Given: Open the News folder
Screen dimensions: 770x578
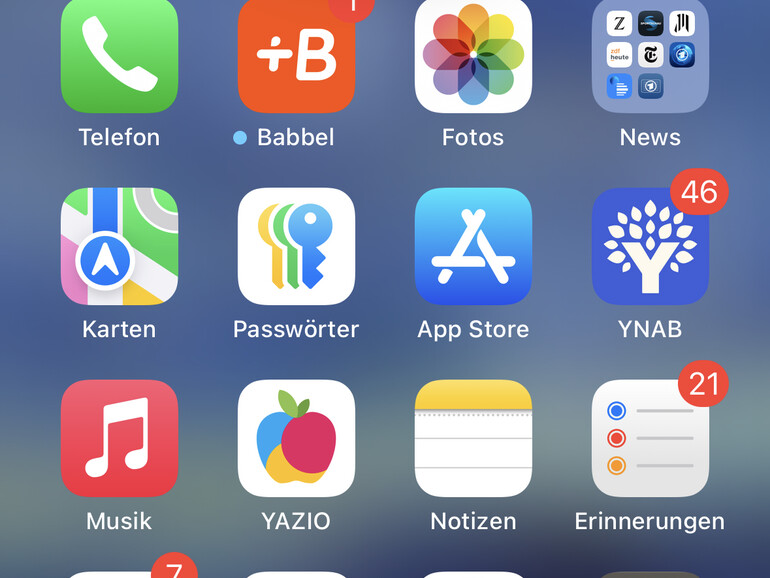Looking at the screenshot, I should (x=650, y=56).
